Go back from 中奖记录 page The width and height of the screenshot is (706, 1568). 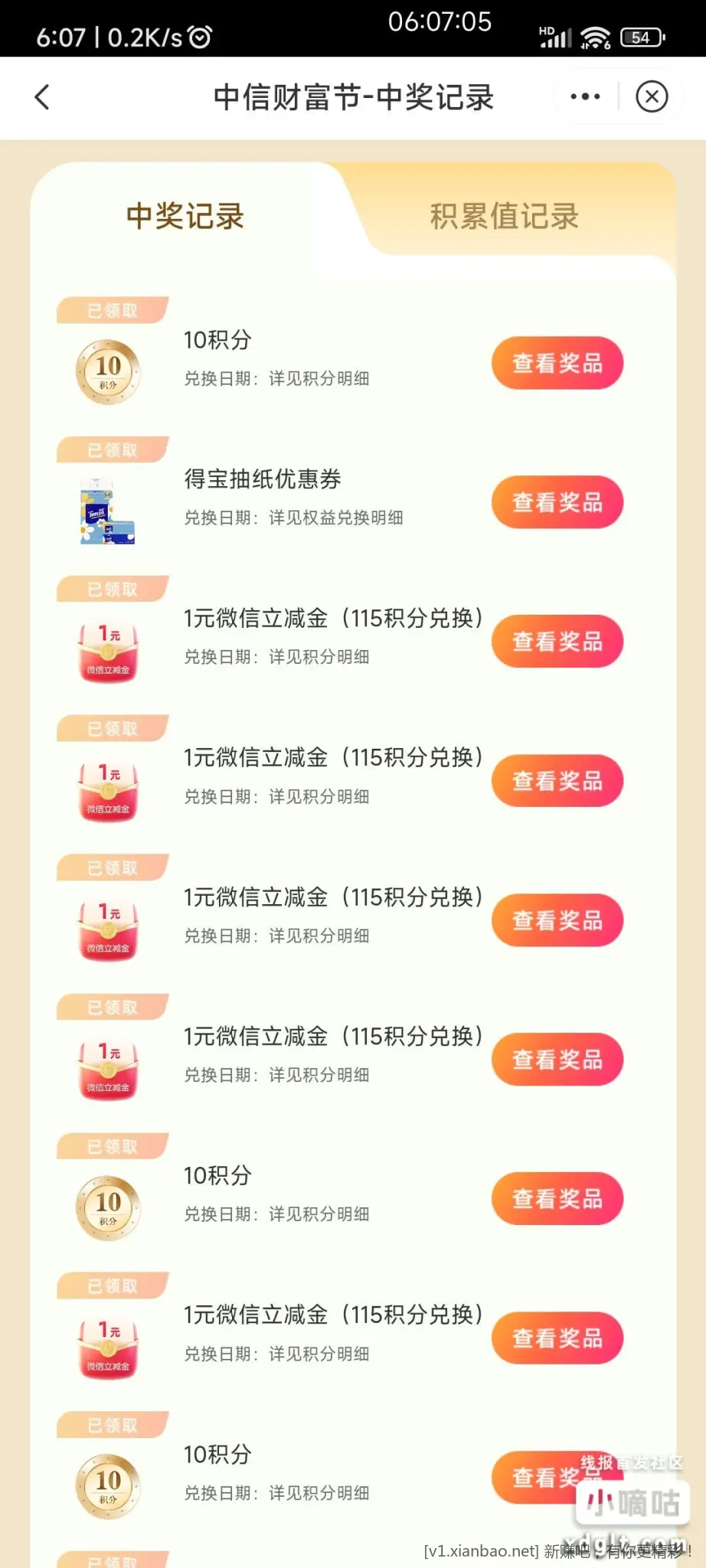(42, 97)
